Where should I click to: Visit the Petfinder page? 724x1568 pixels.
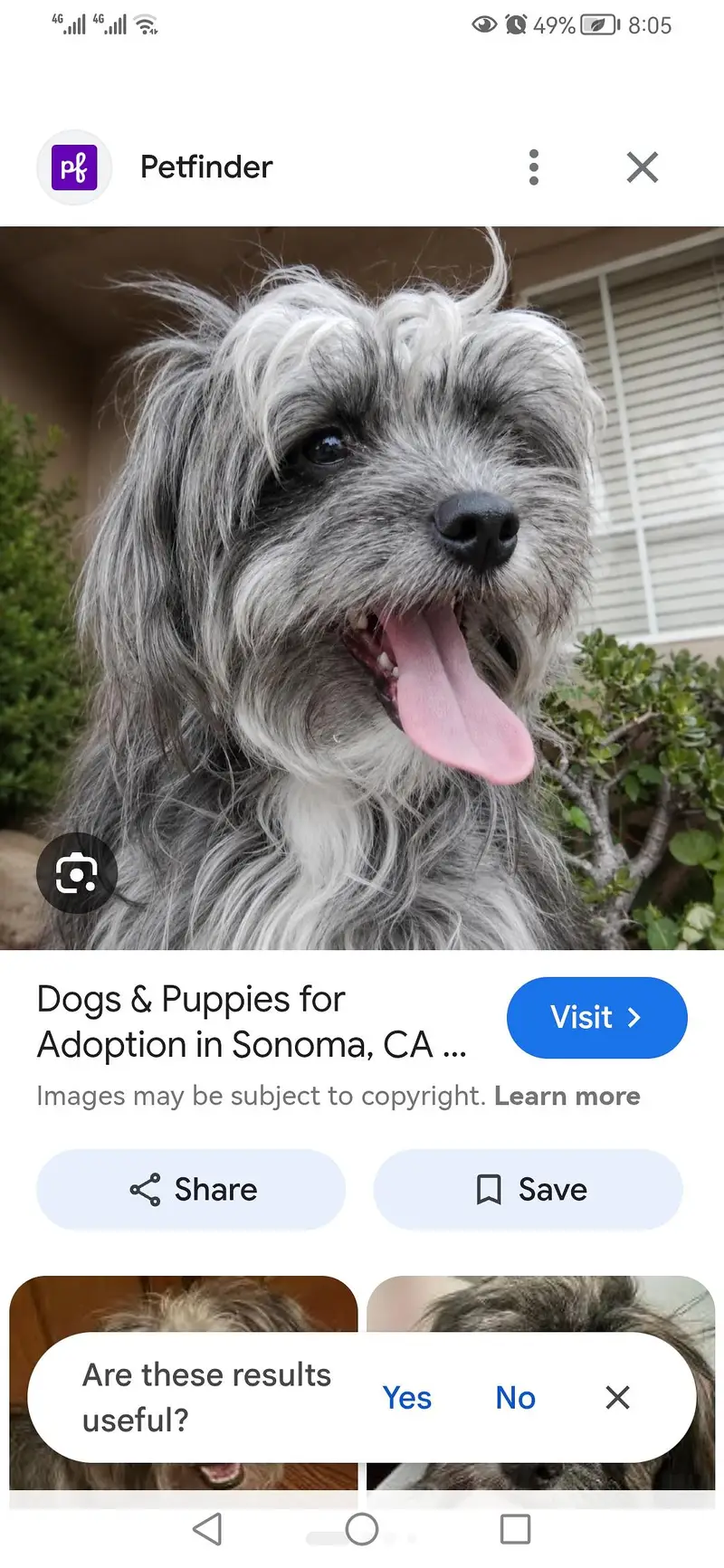coord(596,1018)
